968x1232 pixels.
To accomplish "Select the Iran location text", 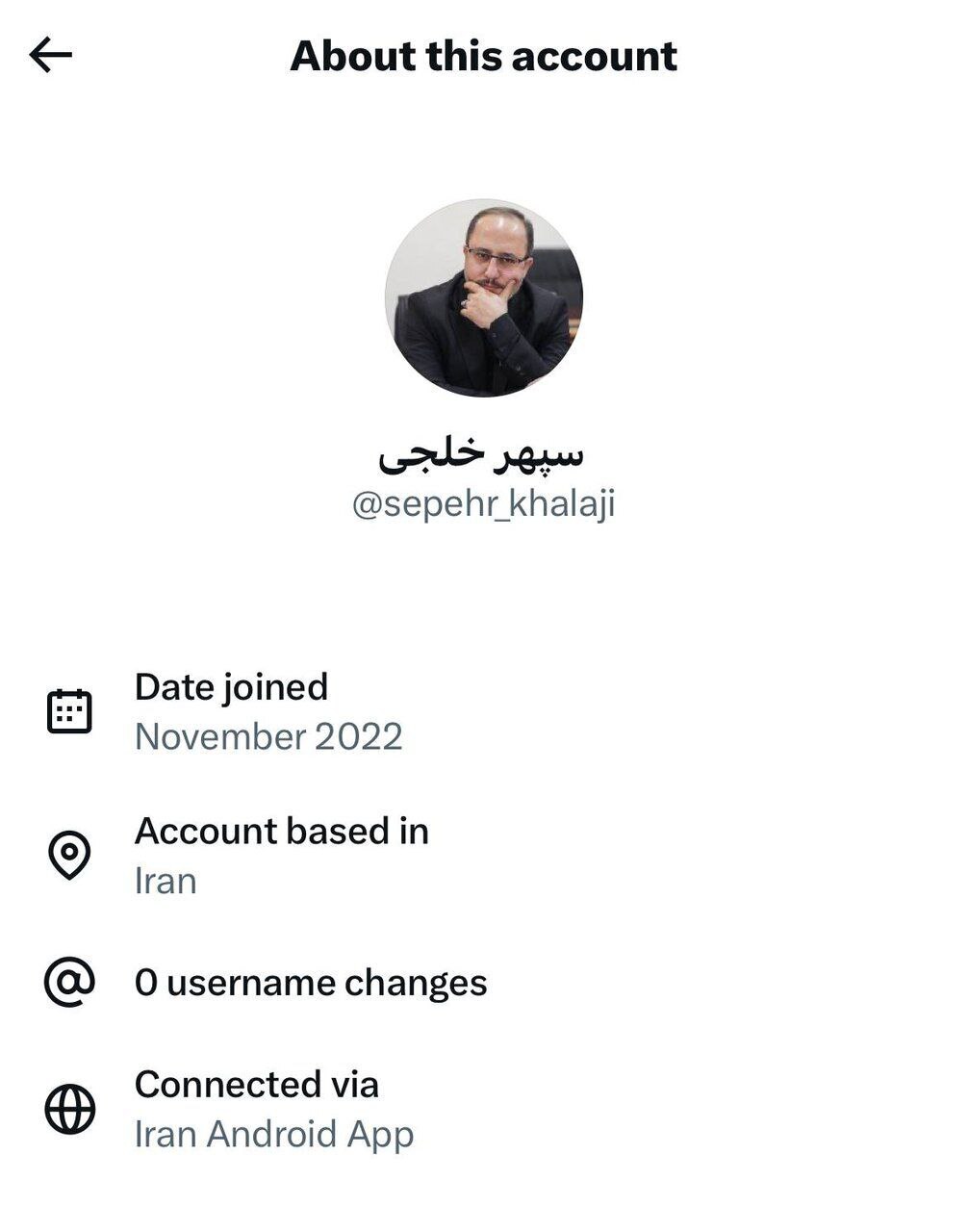I will [164, 881].
